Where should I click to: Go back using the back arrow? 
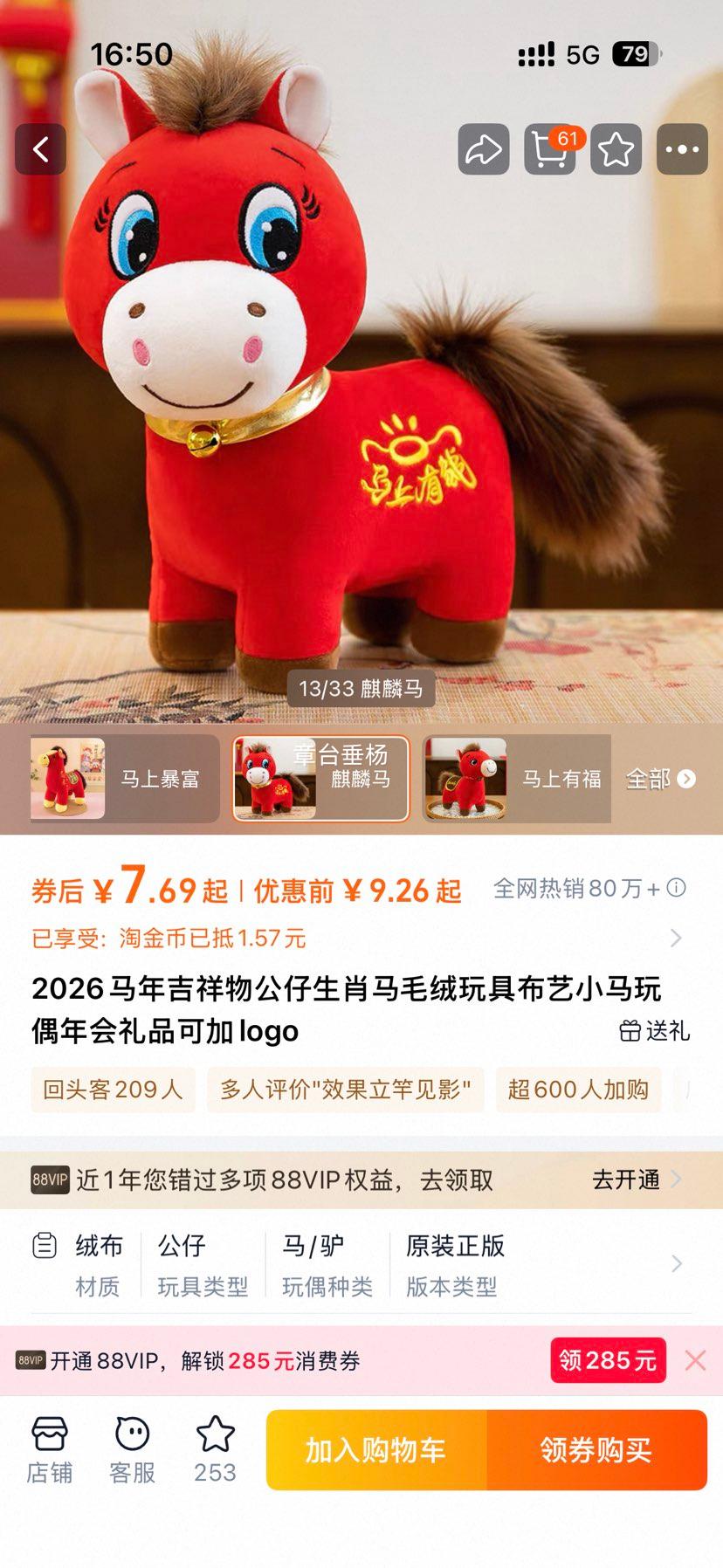point(40,149)
